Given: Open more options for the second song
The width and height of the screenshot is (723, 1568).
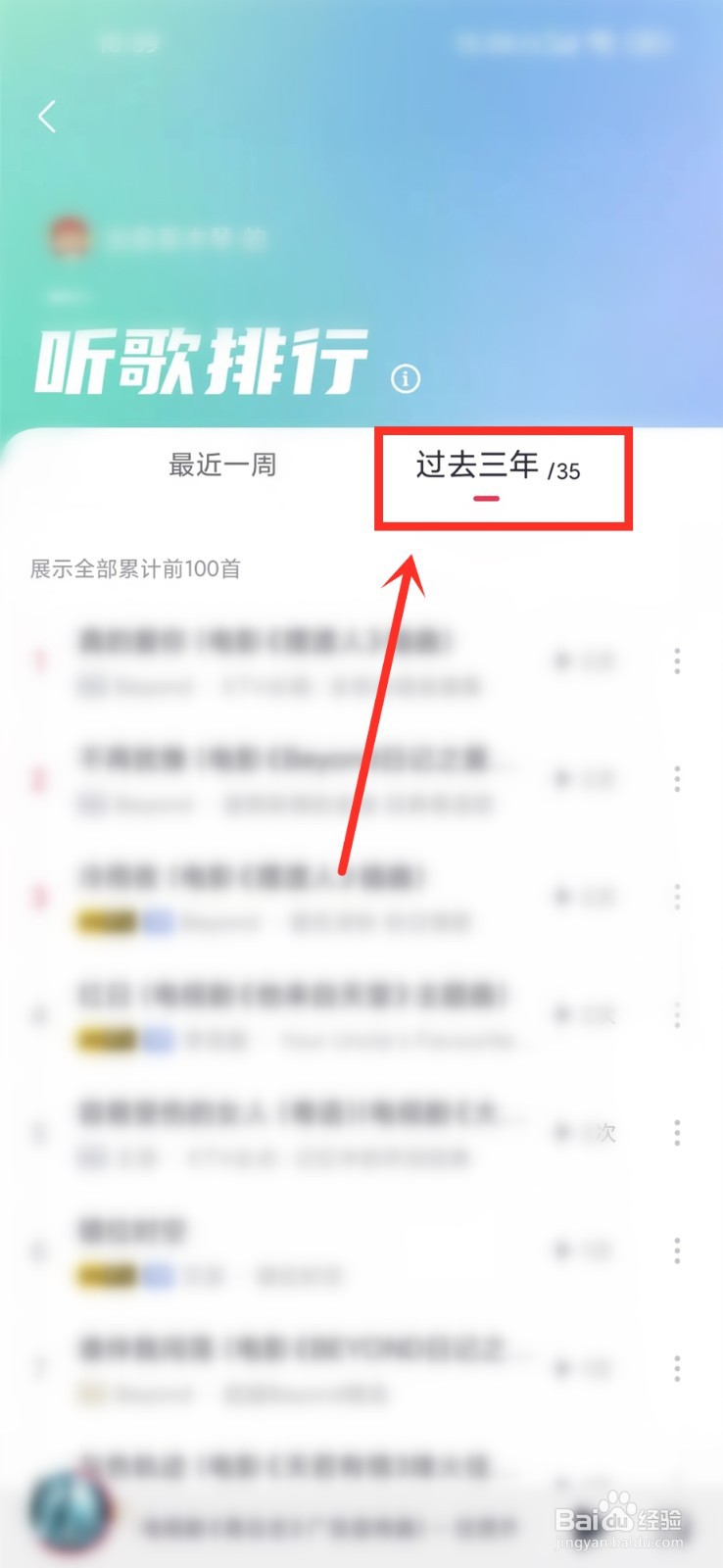Looking at the screenshot, I should (x=677, y=780).
